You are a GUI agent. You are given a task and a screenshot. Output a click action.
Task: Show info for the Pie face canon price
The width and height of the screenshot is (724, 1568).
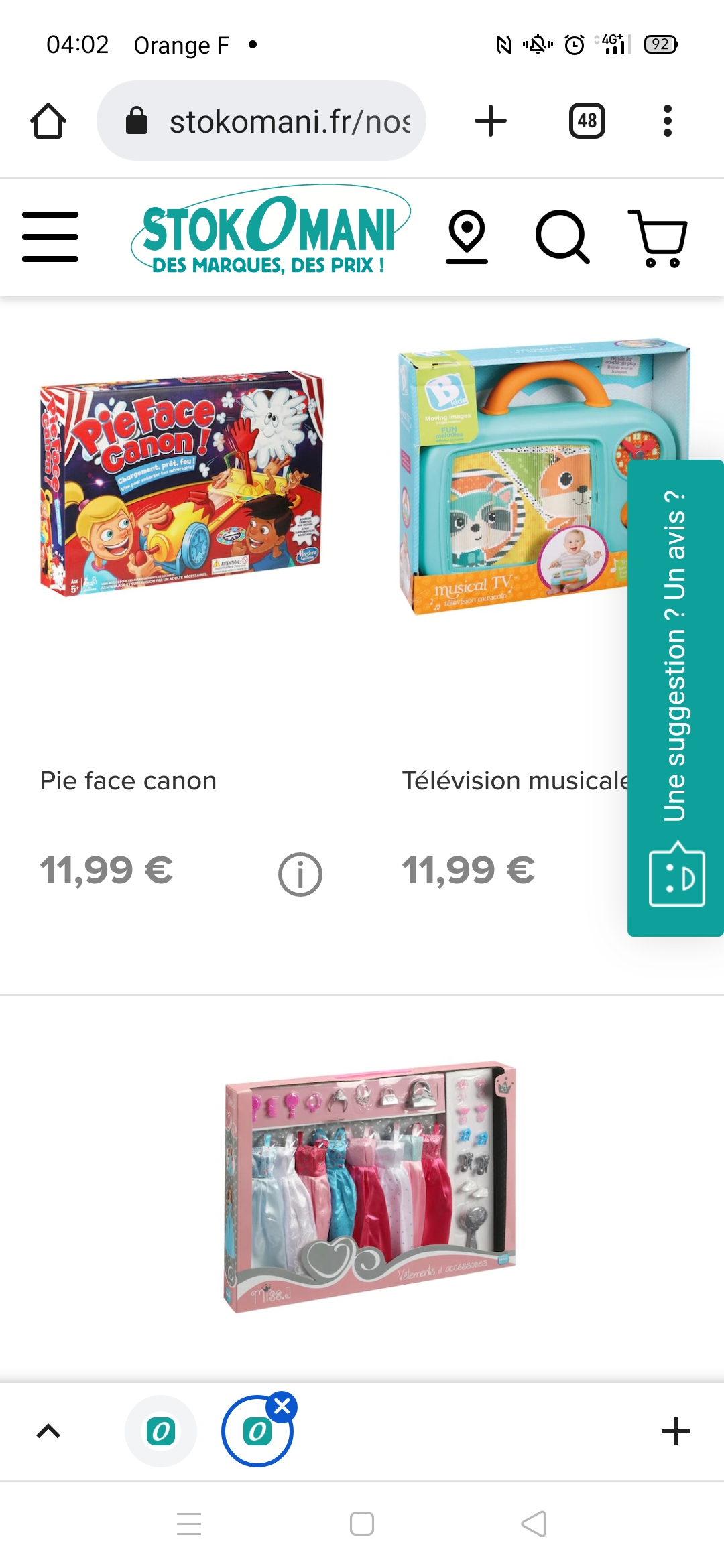(300, 874)
